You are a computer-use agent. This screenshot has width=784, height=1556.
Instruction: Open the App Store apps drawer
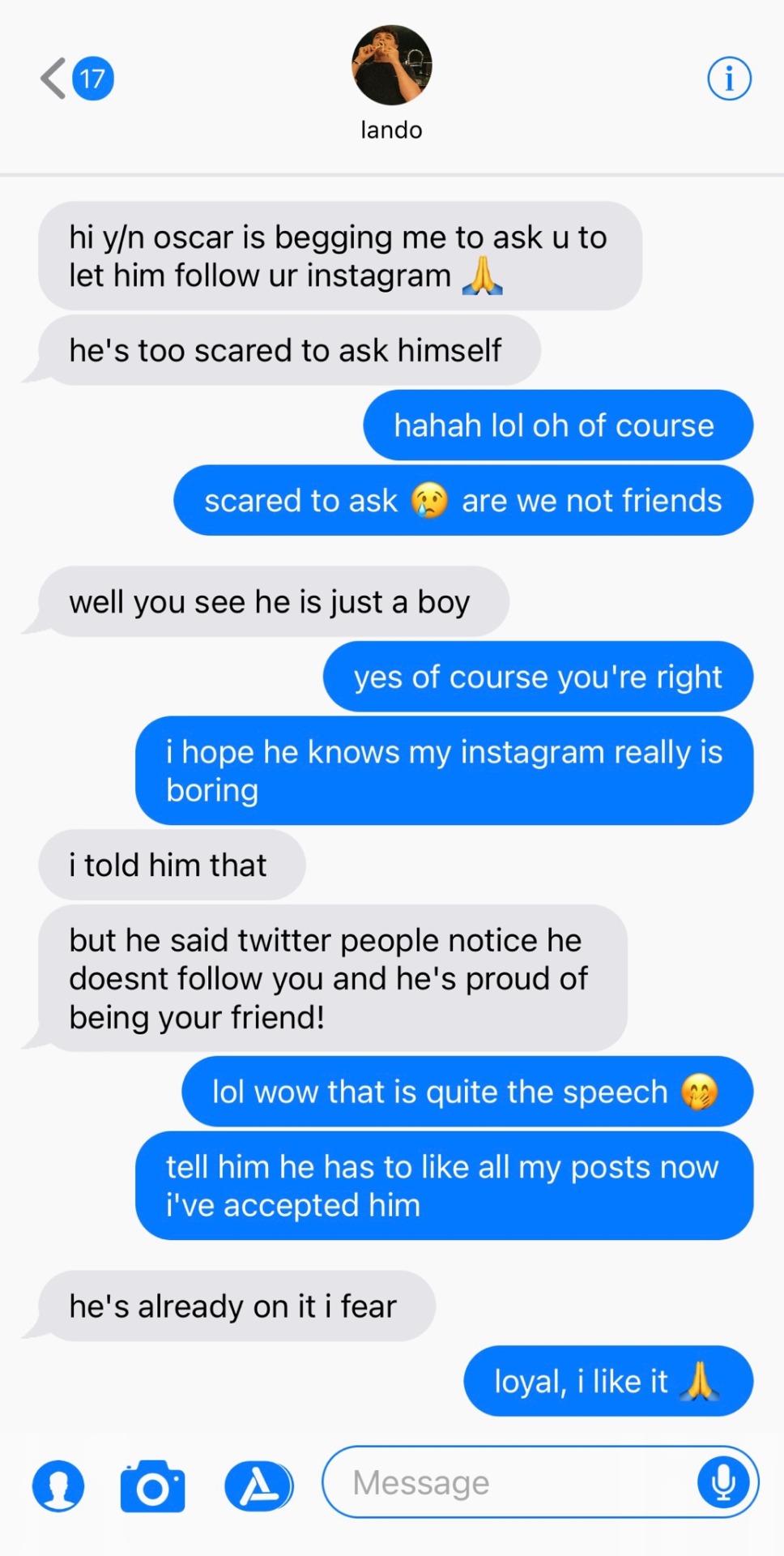[x=258, y=1485]
